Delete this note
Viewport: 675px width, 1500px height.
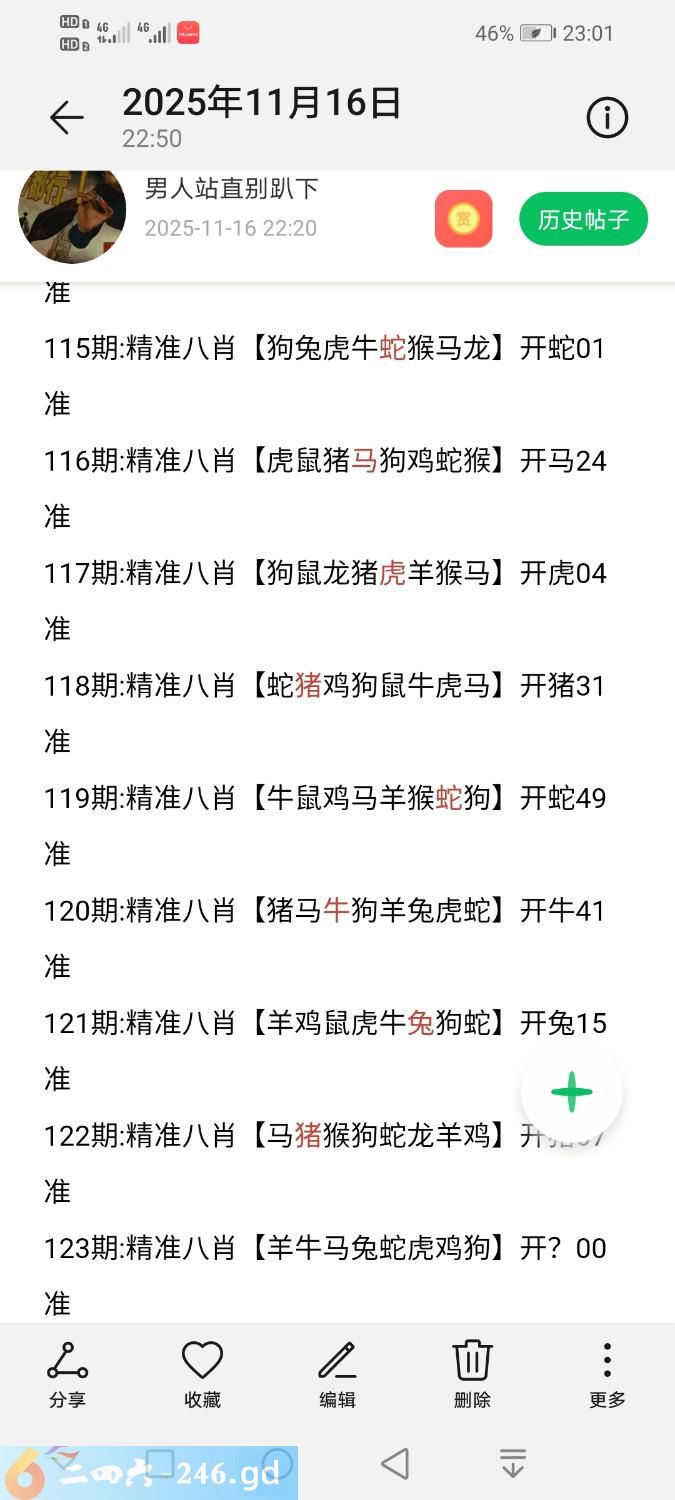472,1374
